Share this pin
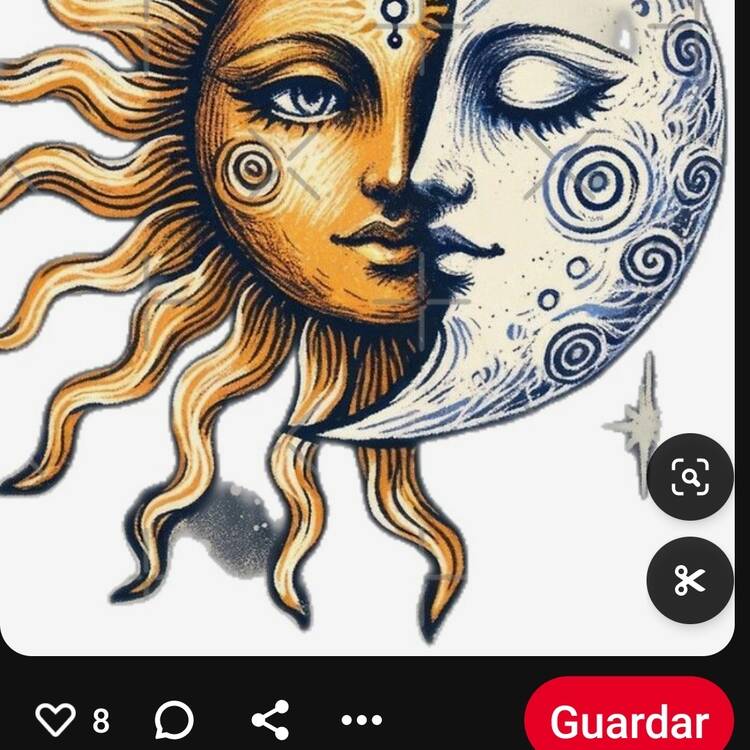This screenshot has width=750, height=750. click(x=270, y=720)
